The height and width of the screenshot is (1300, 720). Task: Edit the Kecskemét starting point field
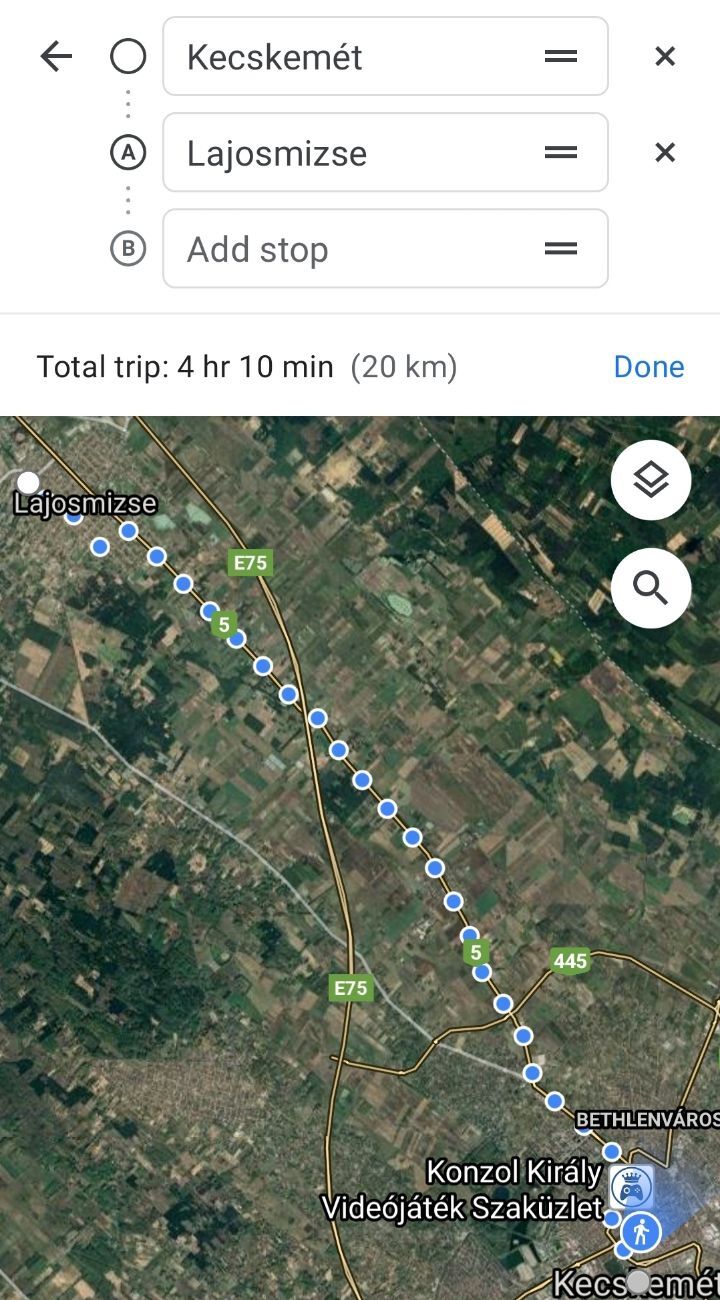pos(350,57)
